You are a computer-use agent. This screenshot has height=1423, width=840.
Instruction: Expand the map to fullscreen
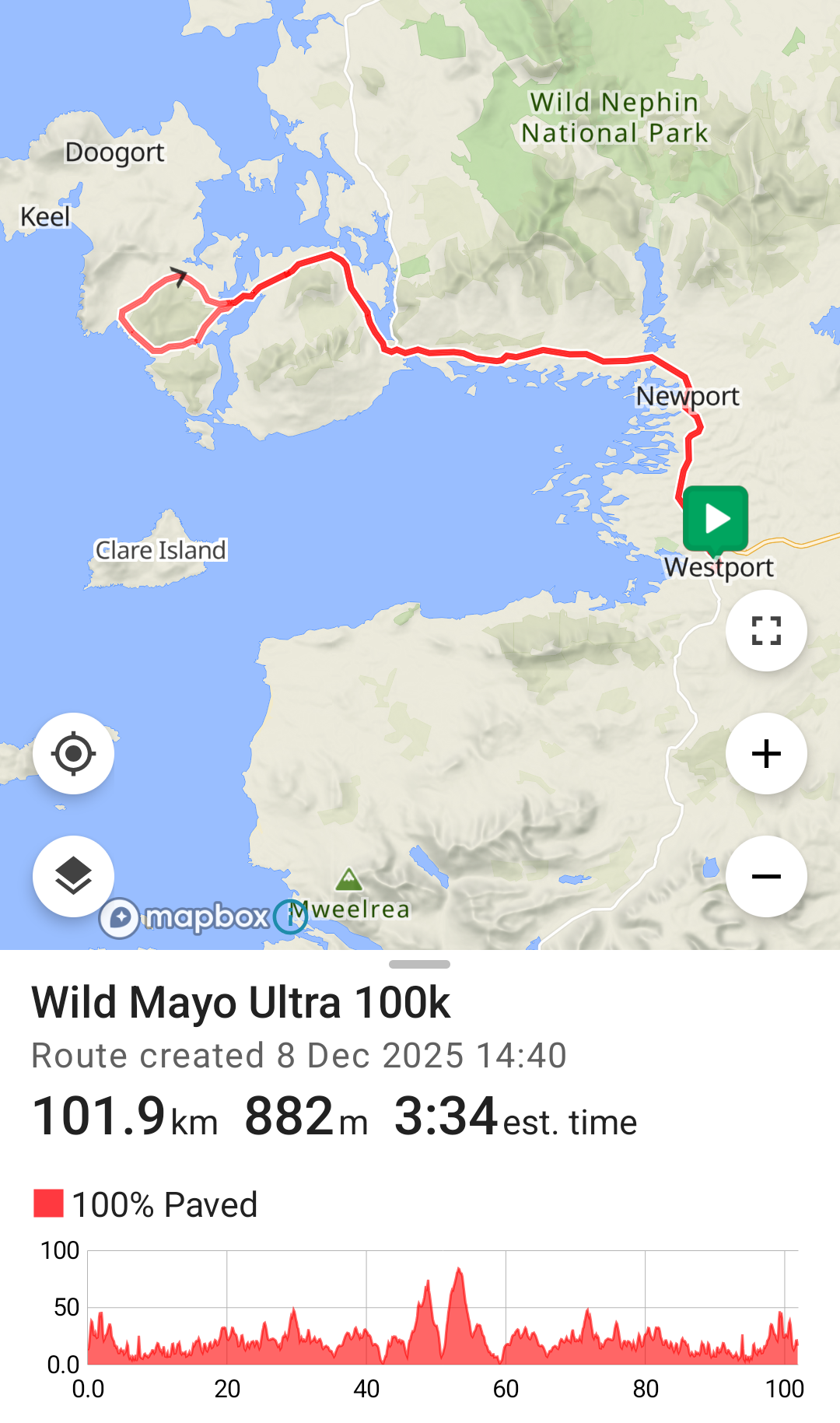click(x=766, y=630)
